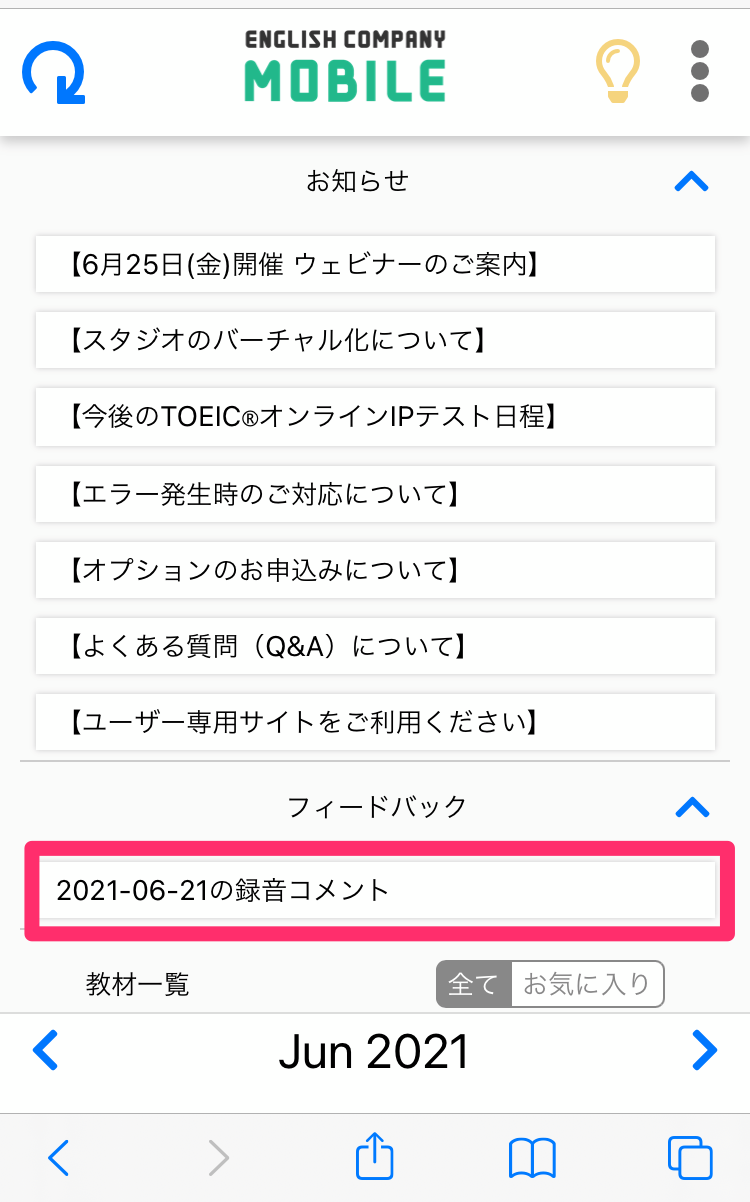Open 2021-06-21の録音コメント feedback
This screenshot has width=750, height=1202.
378,890
